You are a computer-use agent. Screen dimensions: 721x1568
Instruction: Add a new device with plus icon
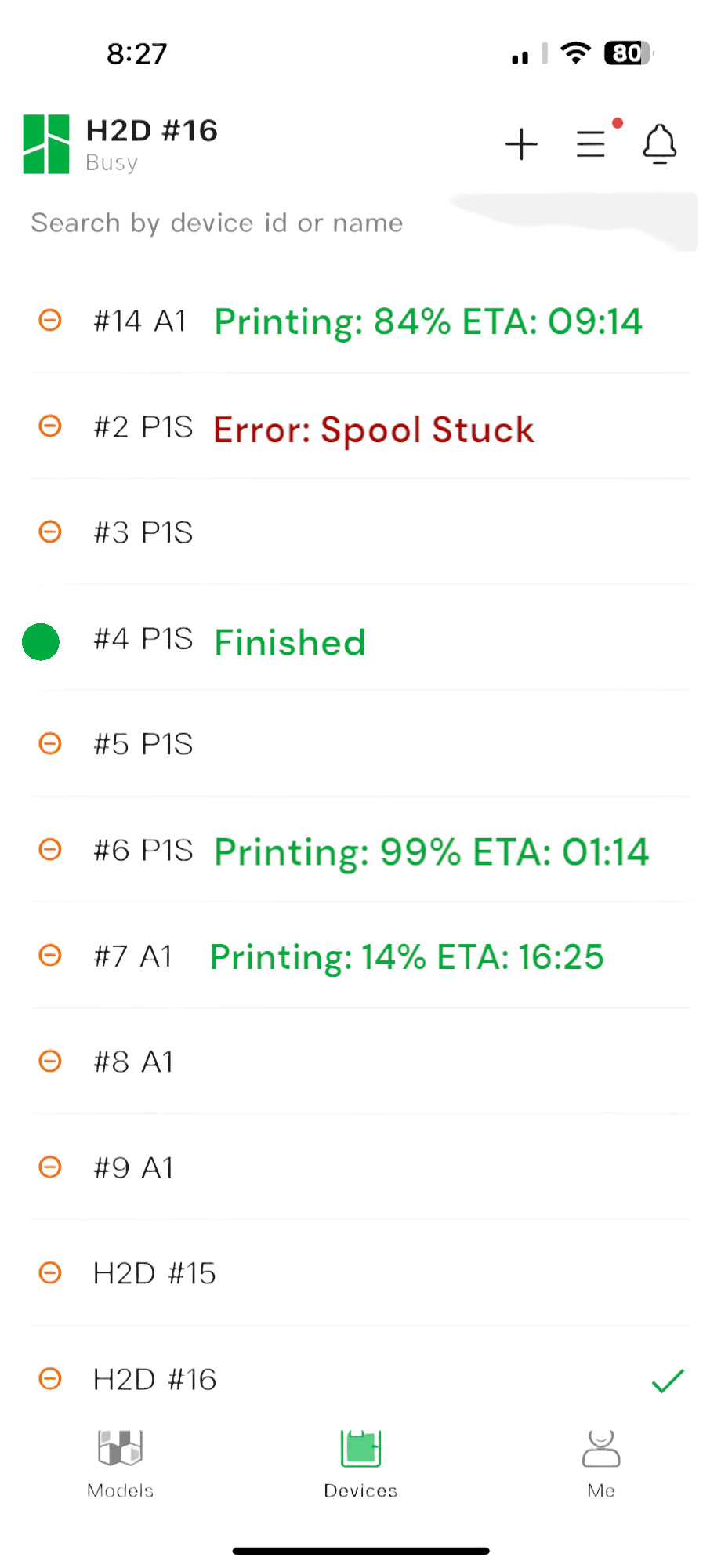click(x=521, y=144)
